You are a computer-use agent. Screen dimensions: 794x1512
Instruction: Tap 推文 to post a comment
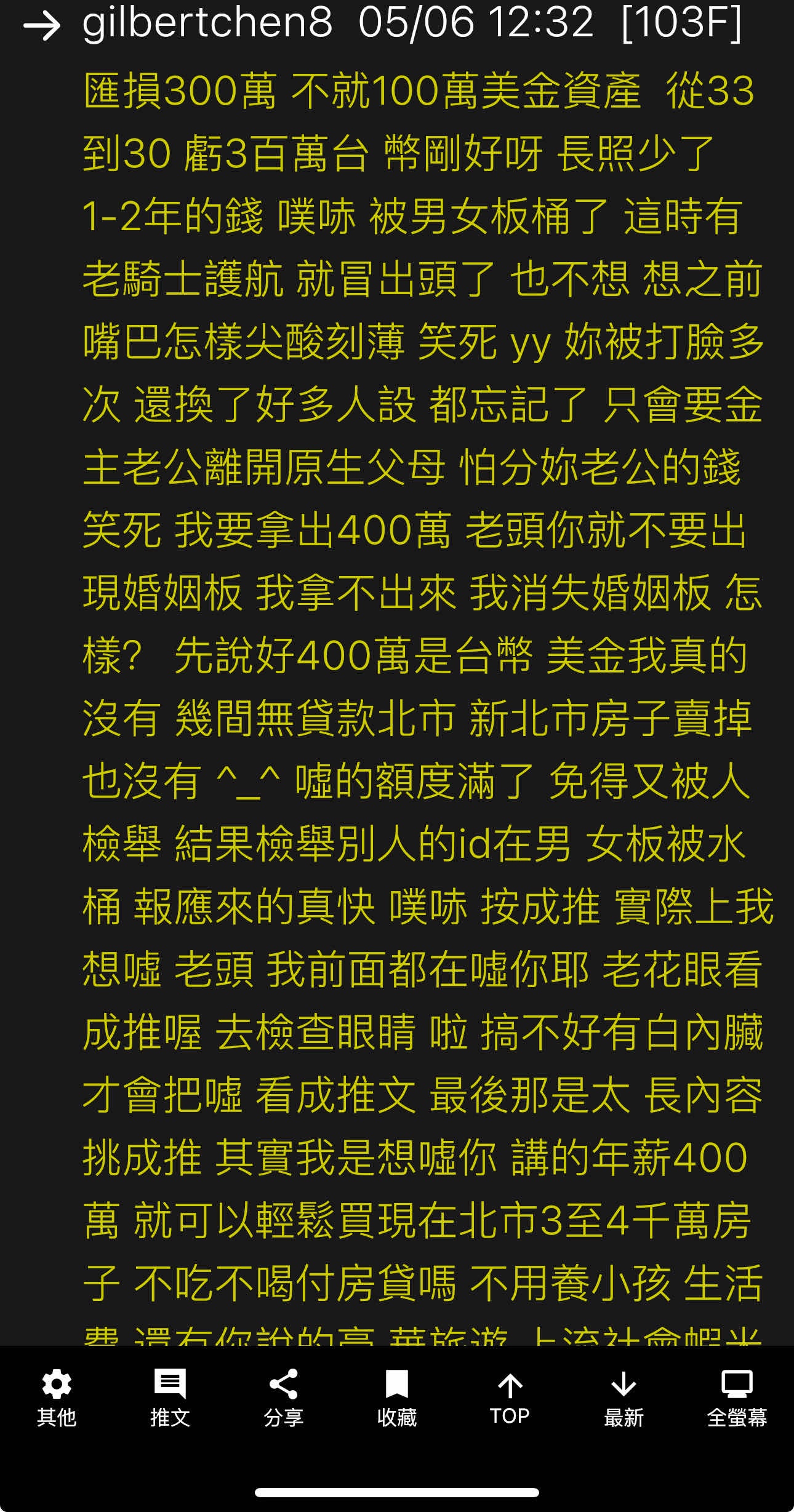pyautogui.click(x=170, y=1398)
